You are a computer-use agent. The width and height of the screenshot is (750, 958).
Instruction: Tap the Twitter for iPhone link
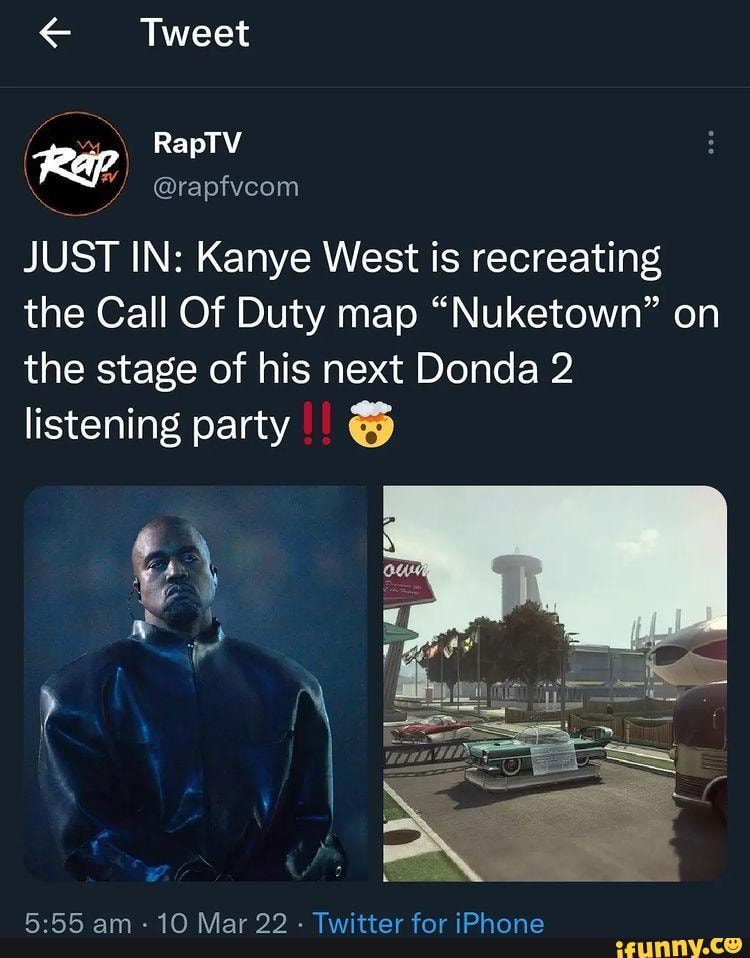428,923
